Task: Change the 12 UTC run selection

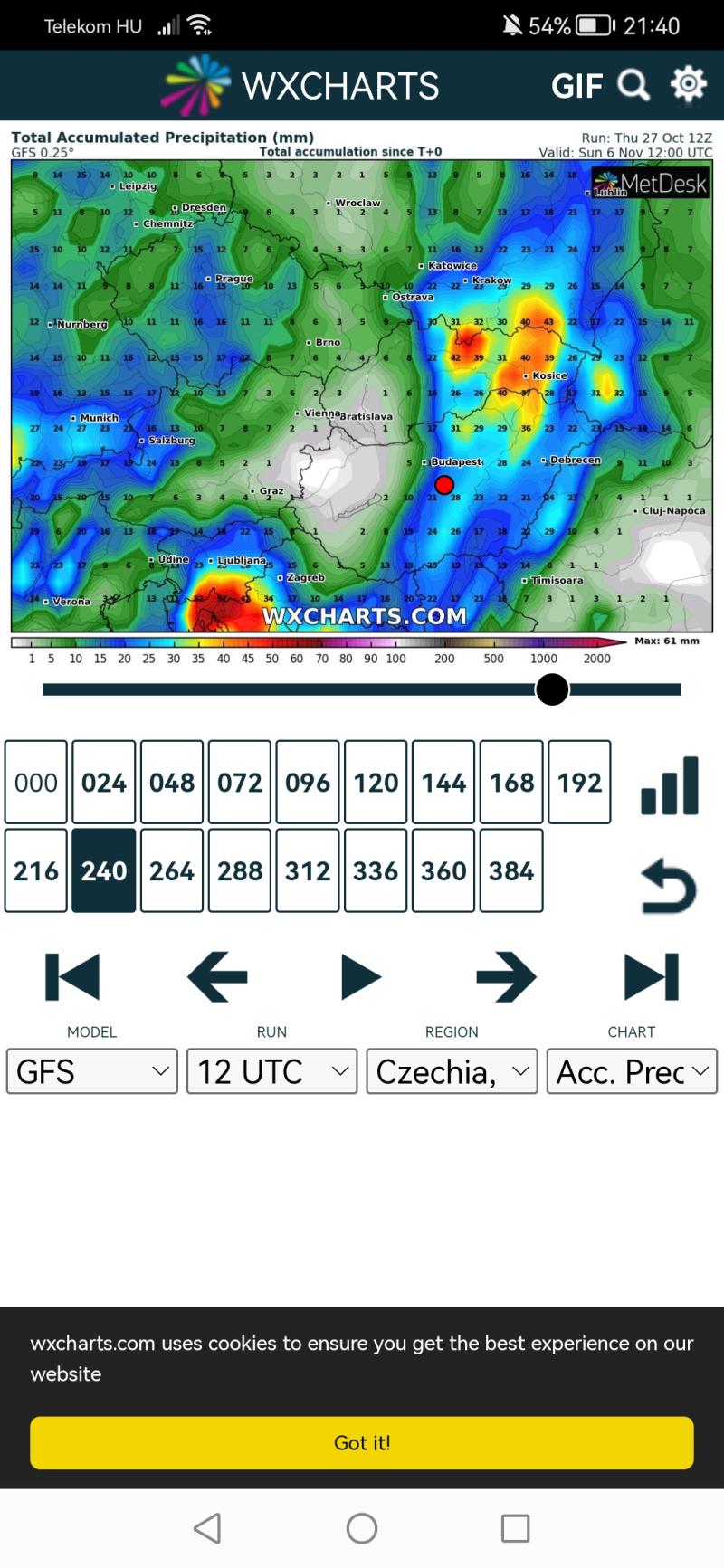Action: click(x=272, y=1071)
